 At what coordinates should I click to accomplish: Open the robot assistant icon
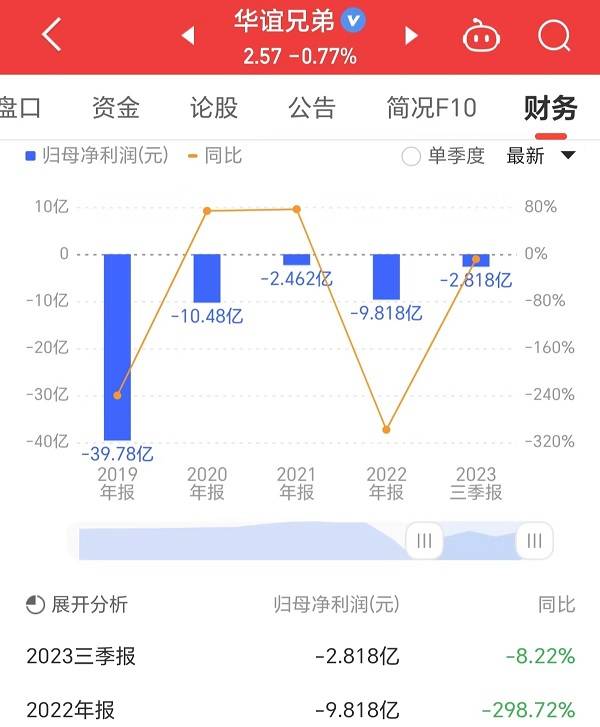tap(481, 36)
